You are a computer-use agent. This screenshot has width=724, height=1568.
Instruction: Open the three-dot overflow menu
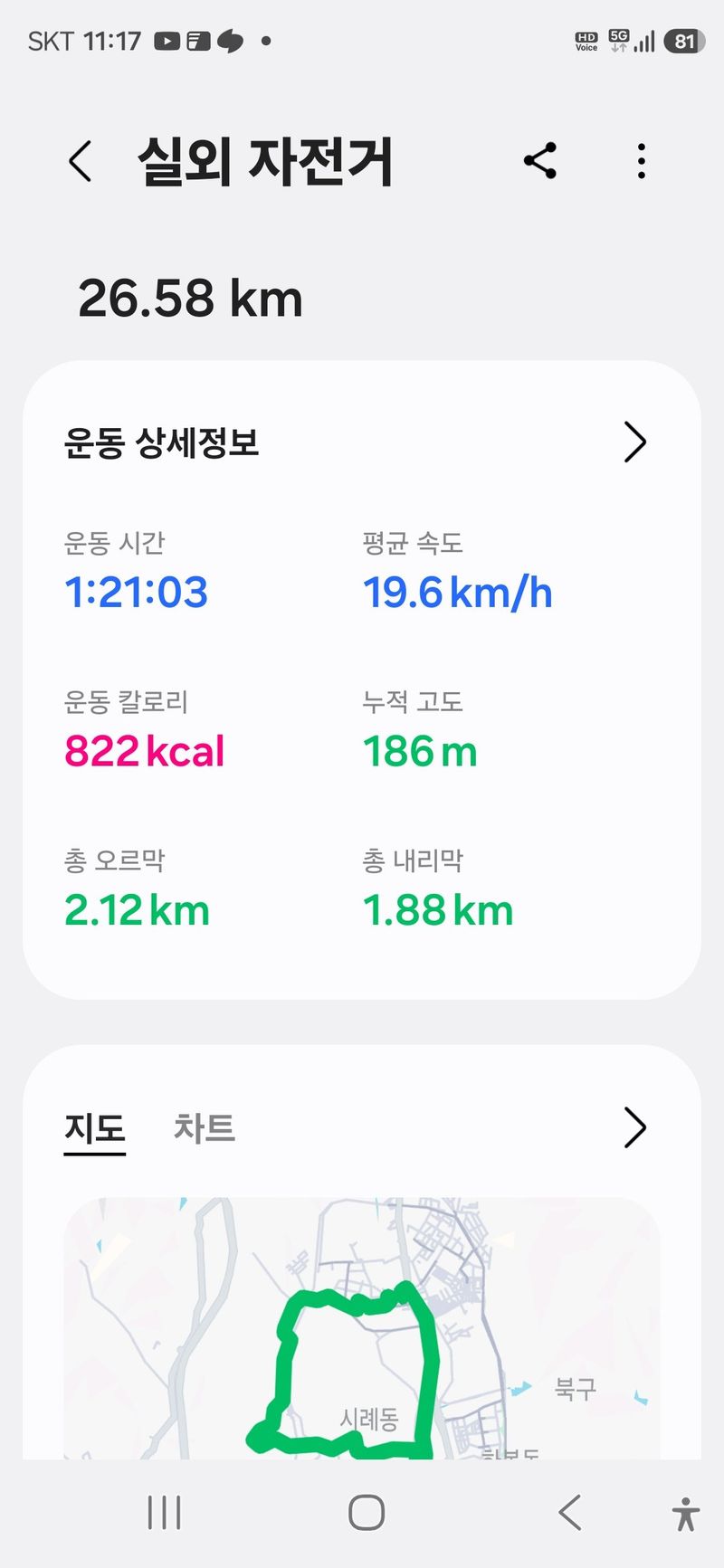point(641,161)
